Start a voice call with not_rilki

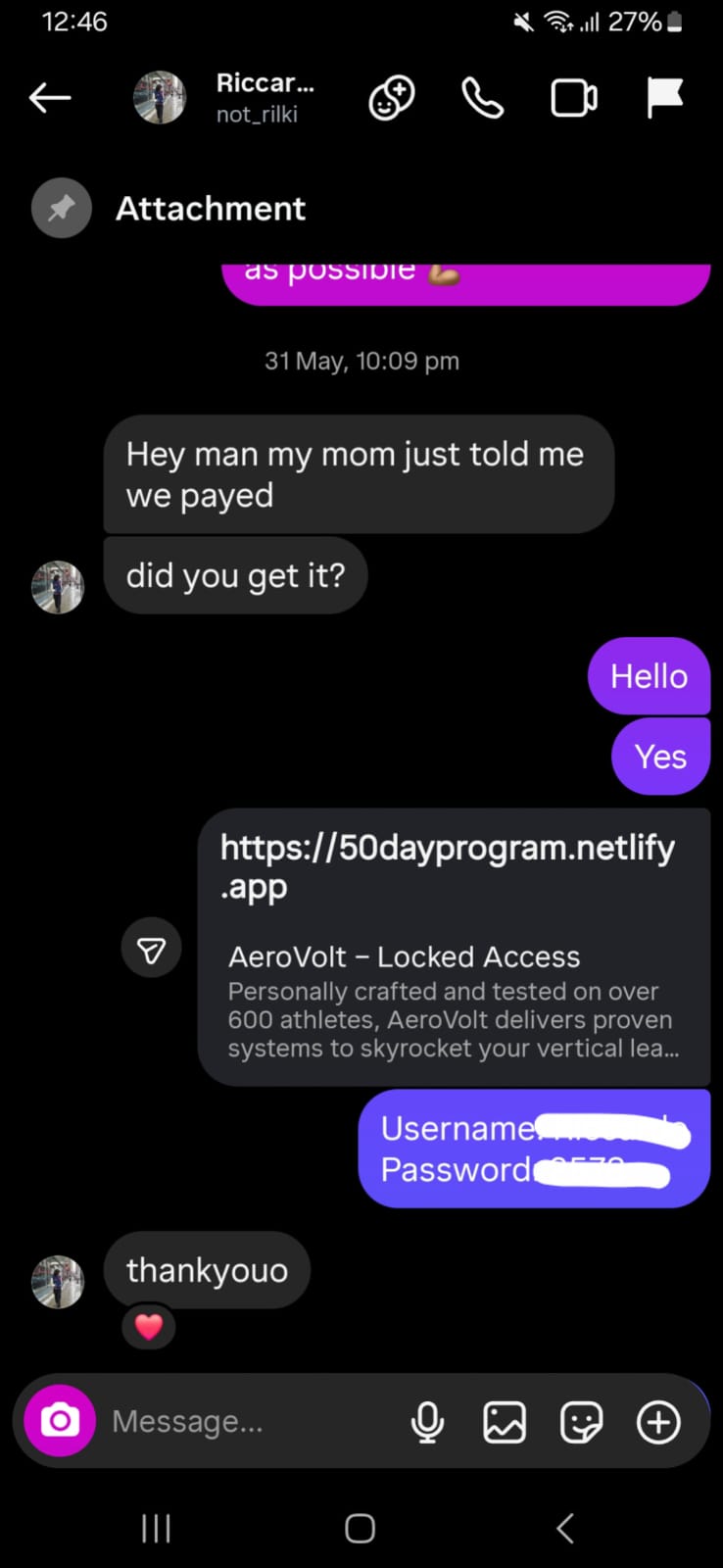pos(482,98)
